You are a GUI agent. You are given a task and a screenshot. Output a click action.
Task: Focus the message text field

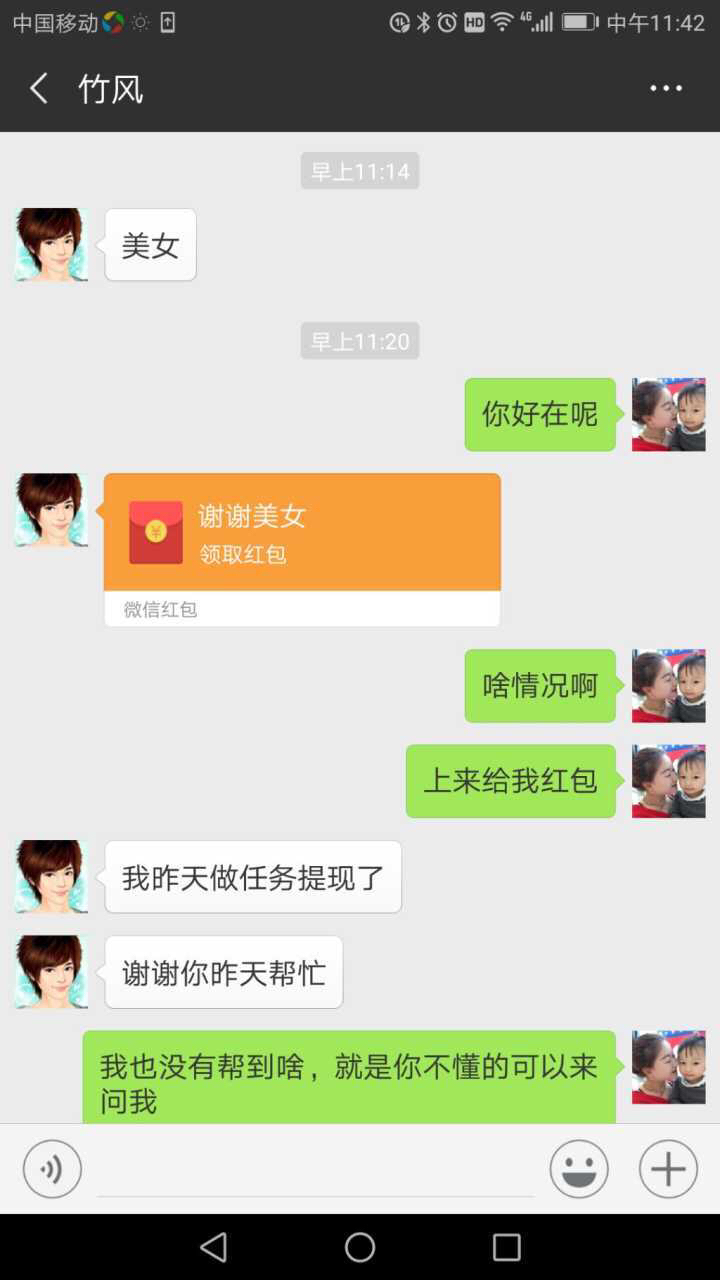click(x=315, y=1168)
